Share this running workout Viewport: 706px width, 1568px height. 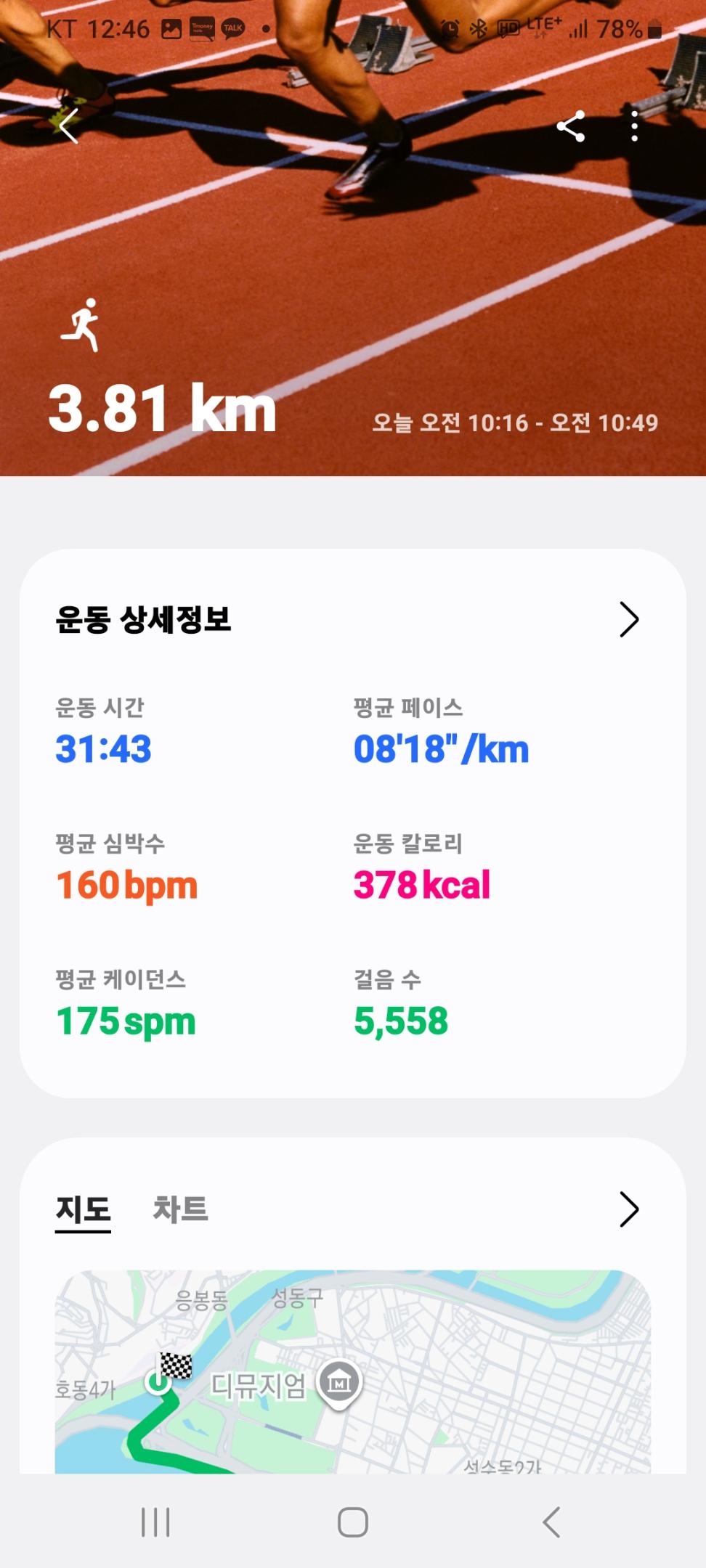point(571,126)
